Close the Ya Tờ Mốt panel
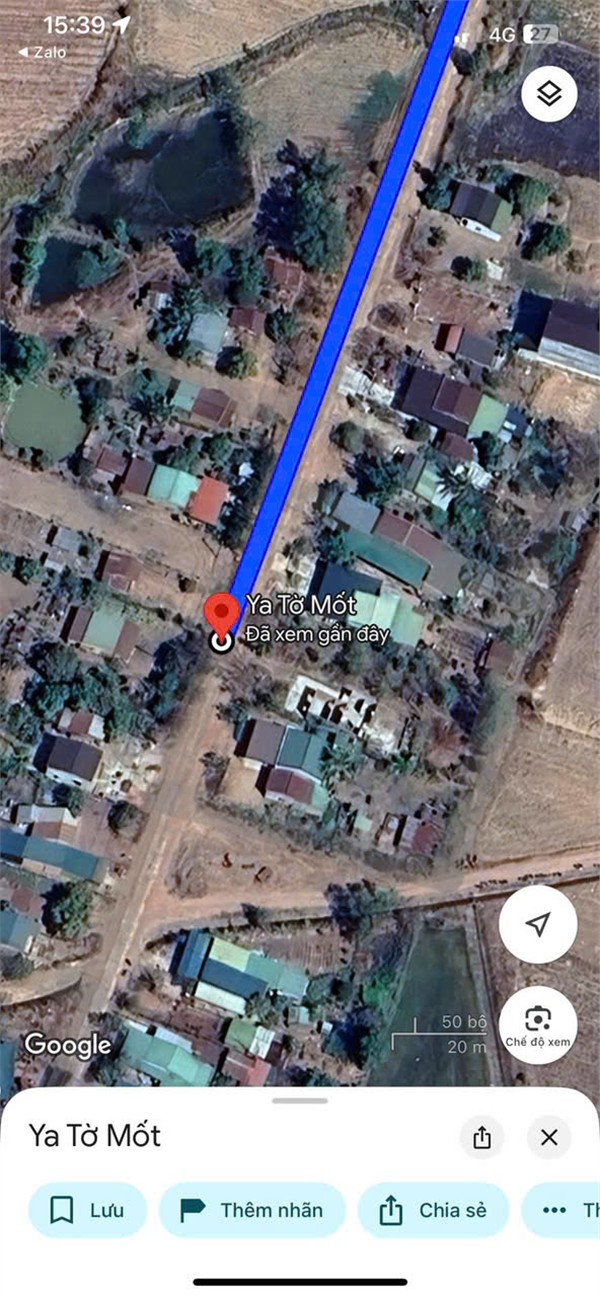Screen dimensions: 600x1297 point(549,1137)
